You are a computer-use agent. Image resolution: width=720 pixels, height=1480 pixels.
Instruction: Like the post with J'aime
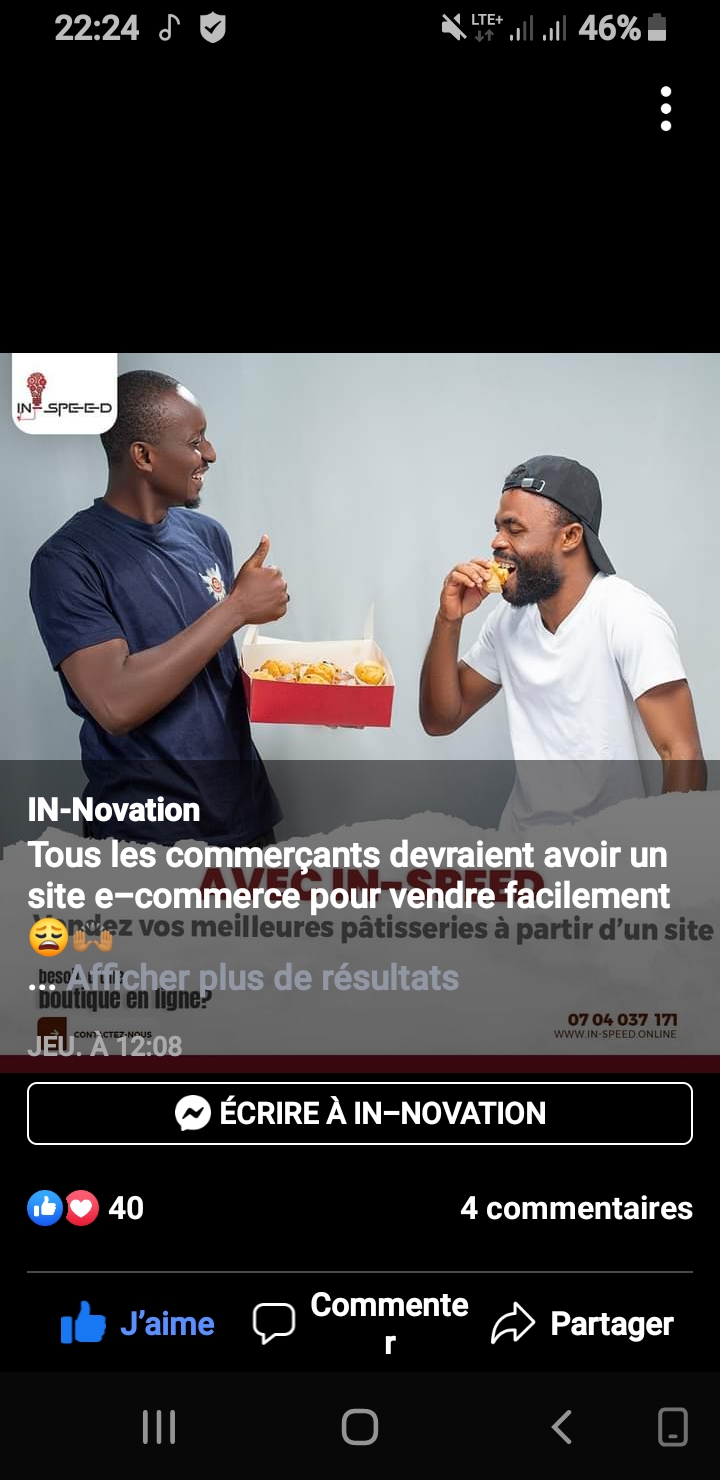[x=138, y=1323]
